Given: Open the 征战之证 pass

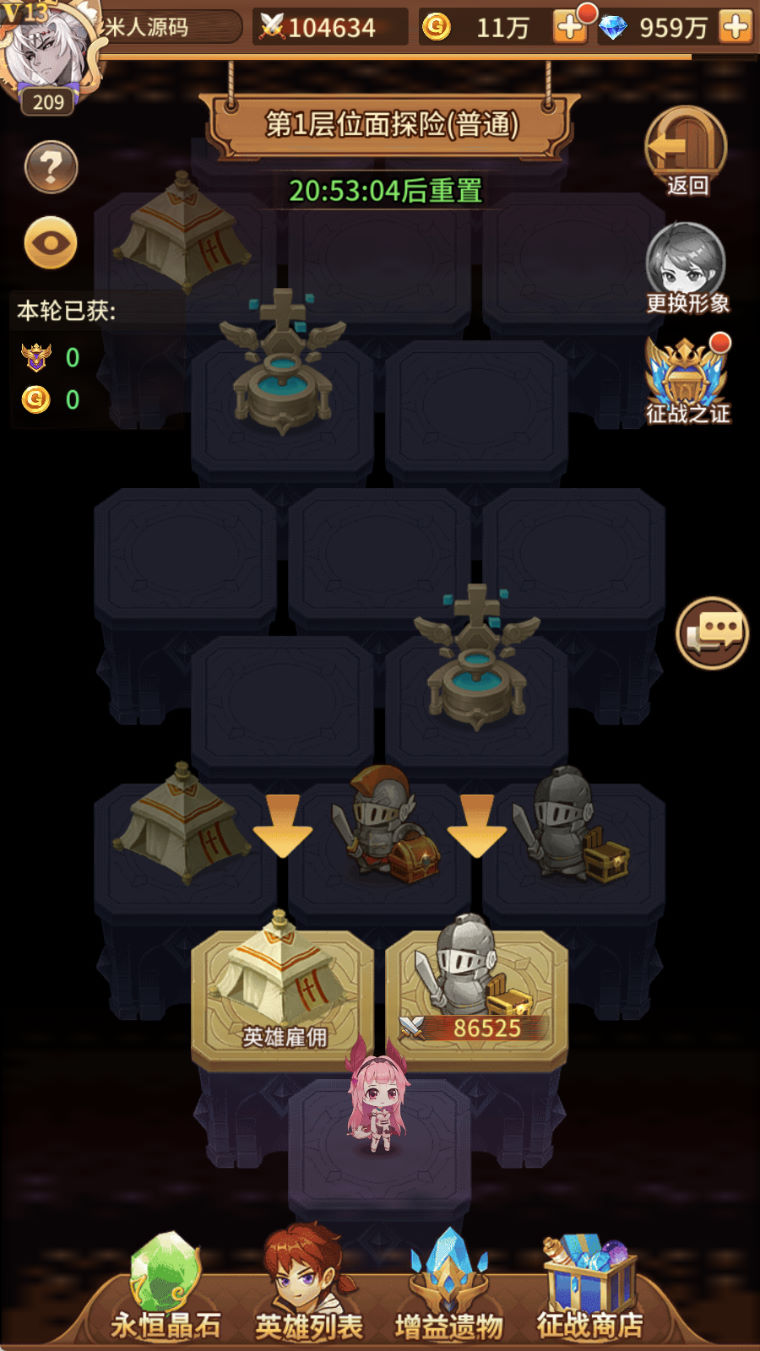Looking at the screenshot, I should pos(687,380).
